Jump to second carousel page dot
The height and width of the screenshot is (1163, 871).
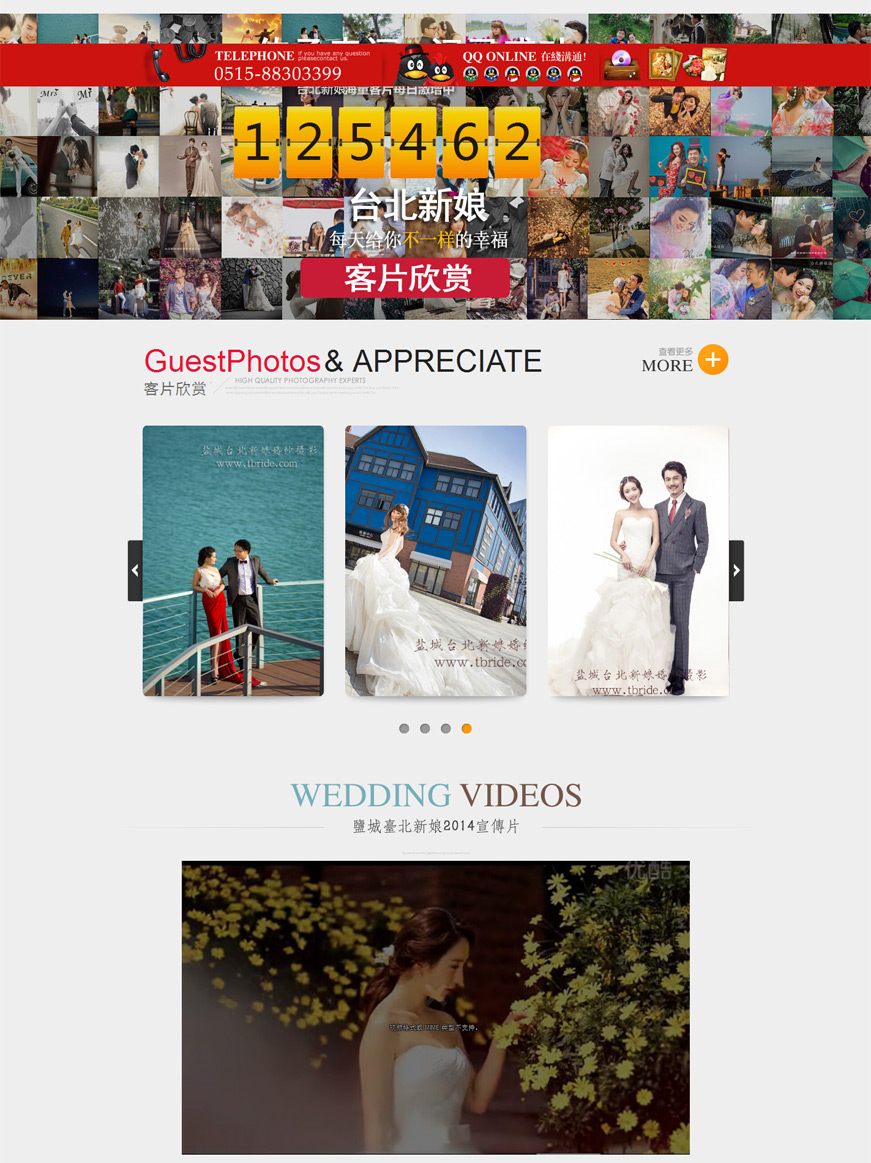coord(425,729)
